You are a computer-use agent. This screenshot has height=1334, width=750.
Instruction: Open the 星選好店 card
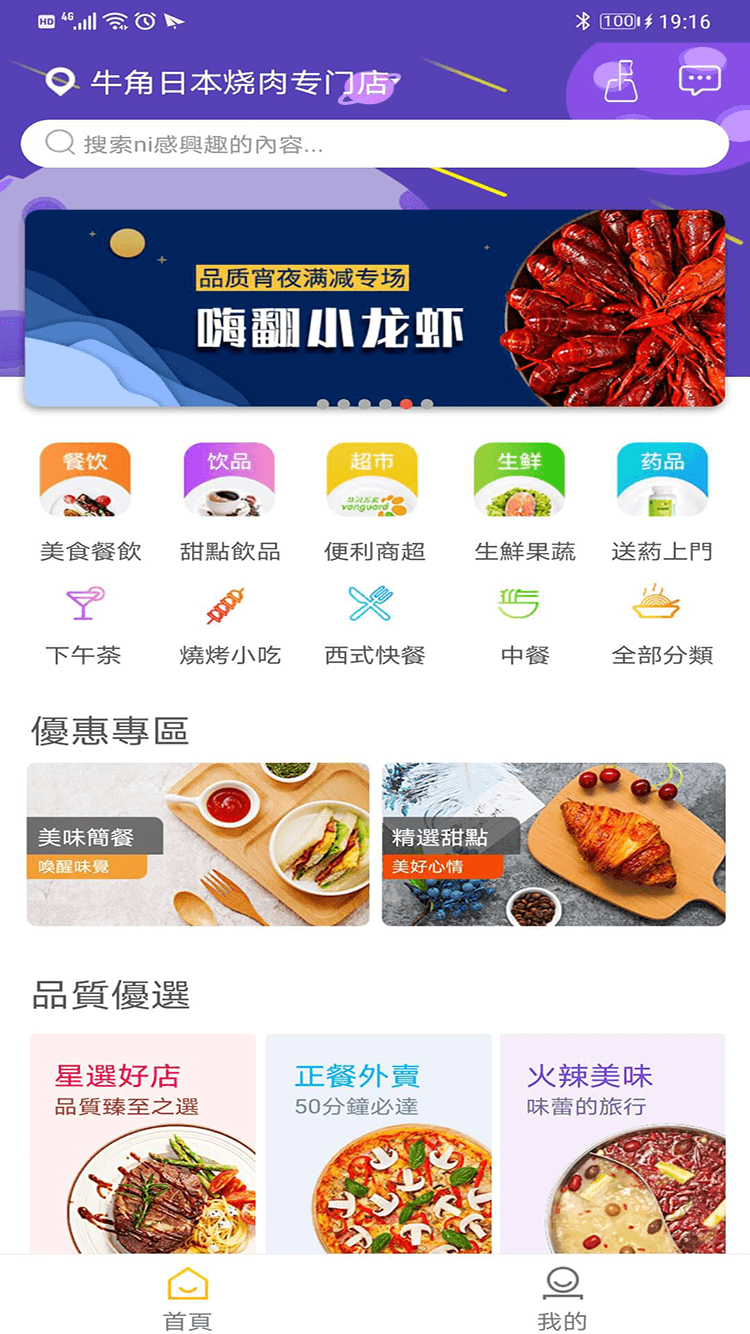click(142, 1142)
